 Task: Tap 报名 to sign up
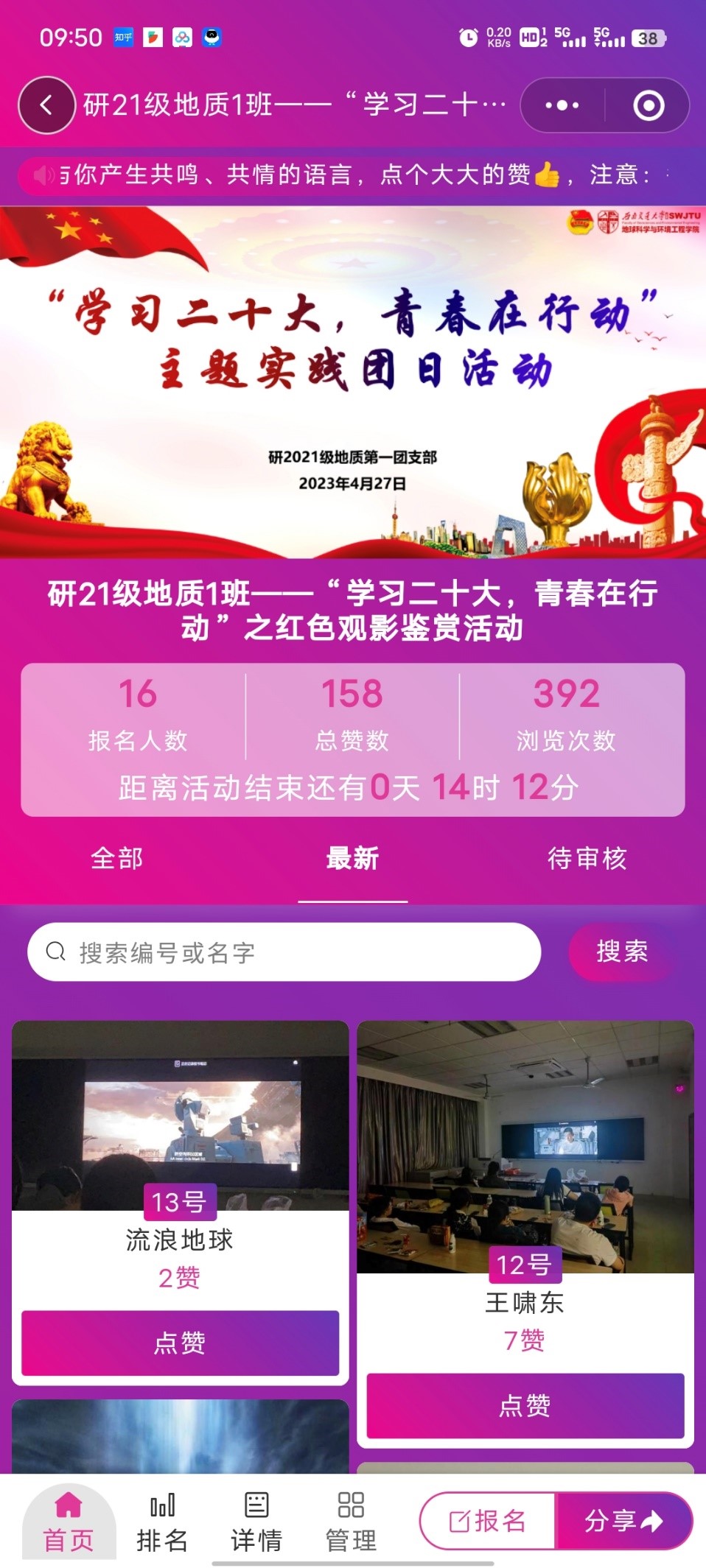click(488, 1521)
